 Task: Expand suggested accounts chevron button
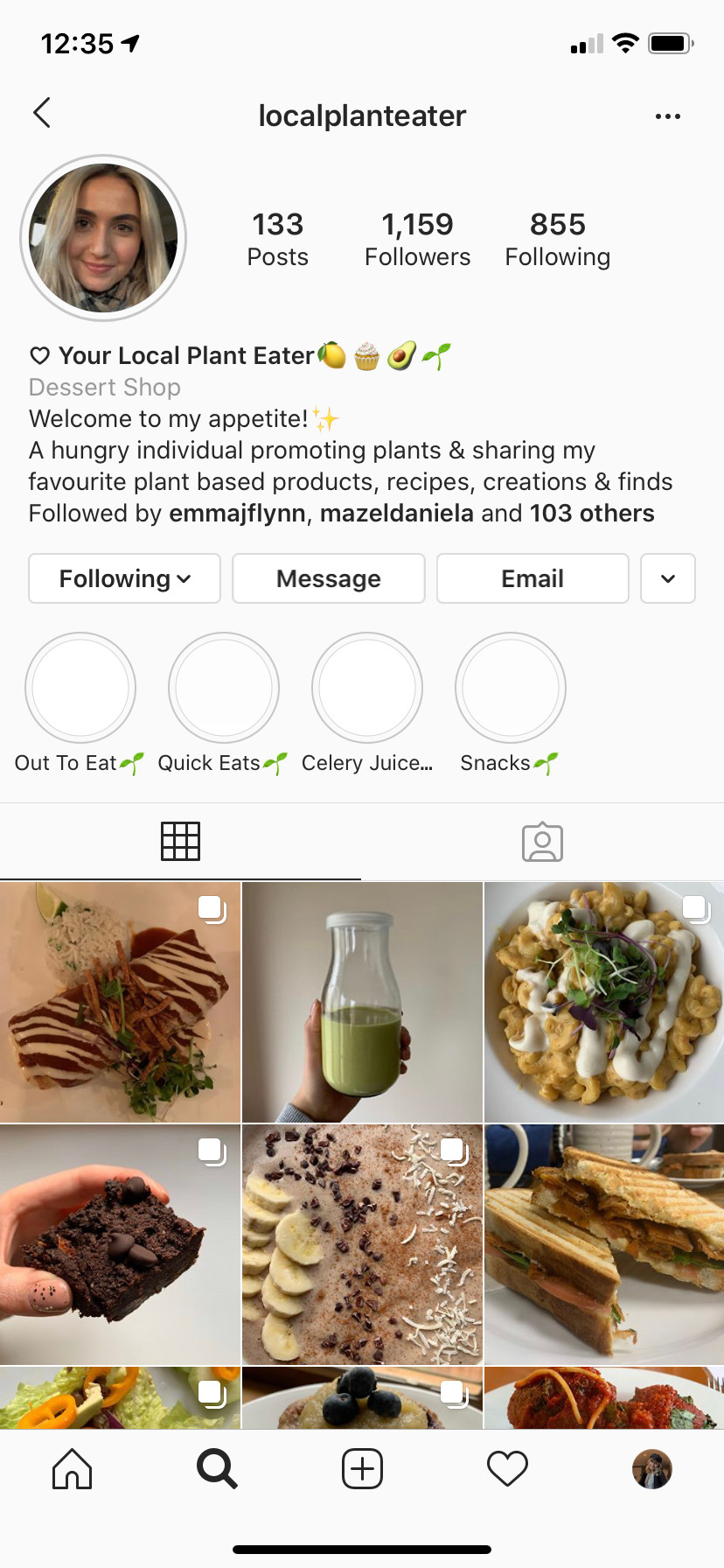668,578
